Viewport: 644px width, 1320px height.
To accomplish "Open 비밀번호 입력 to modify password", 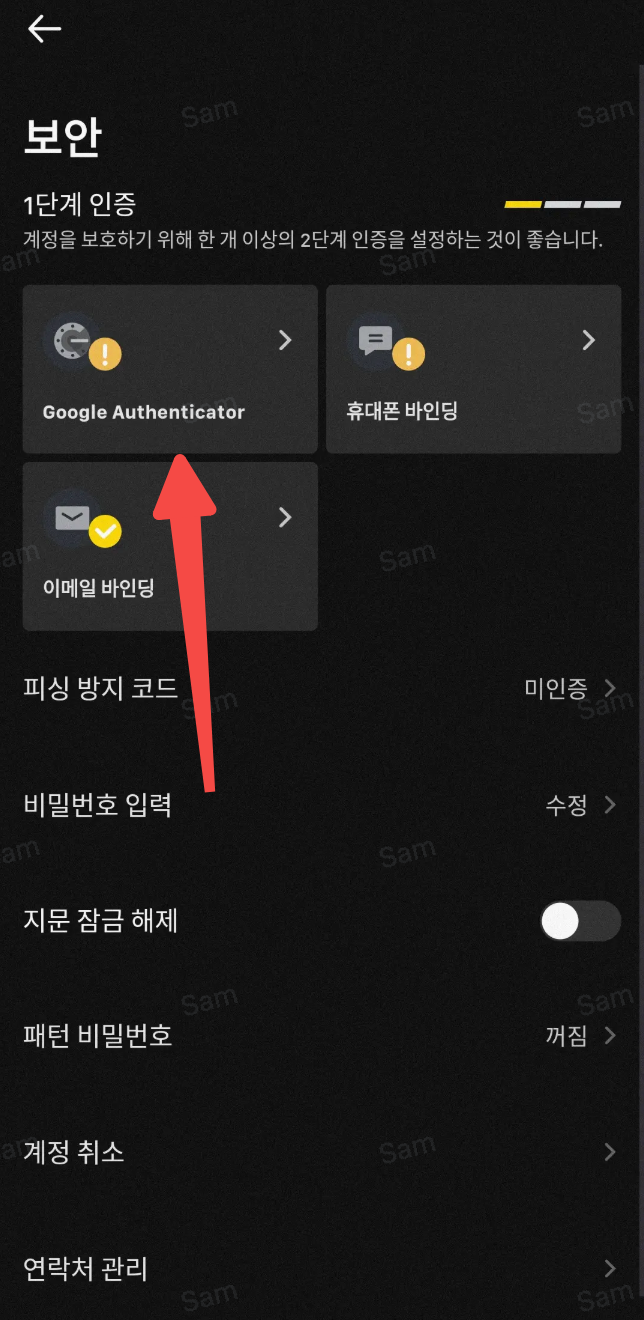I will point(320,805).
